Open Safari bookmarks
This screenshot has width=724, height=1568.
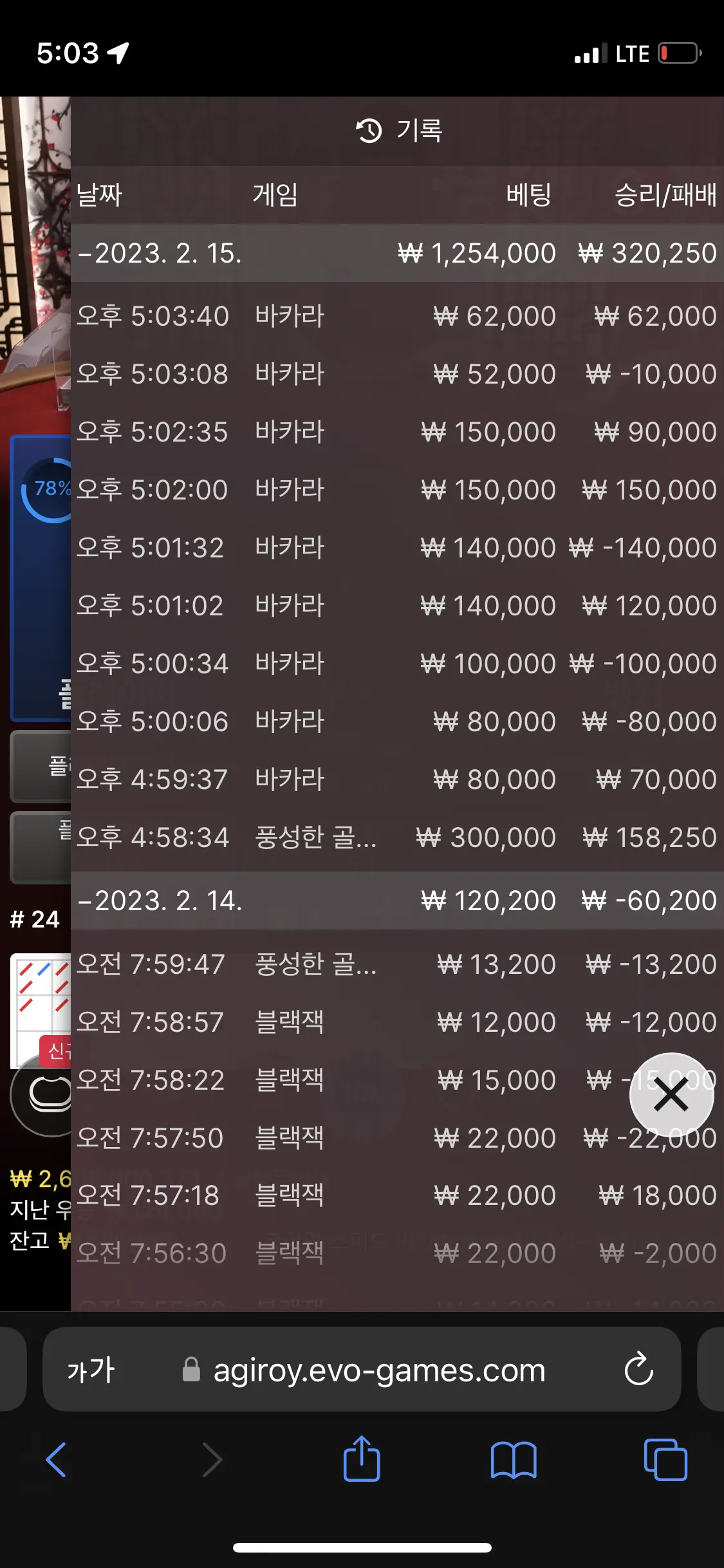tap(514, 1460)
